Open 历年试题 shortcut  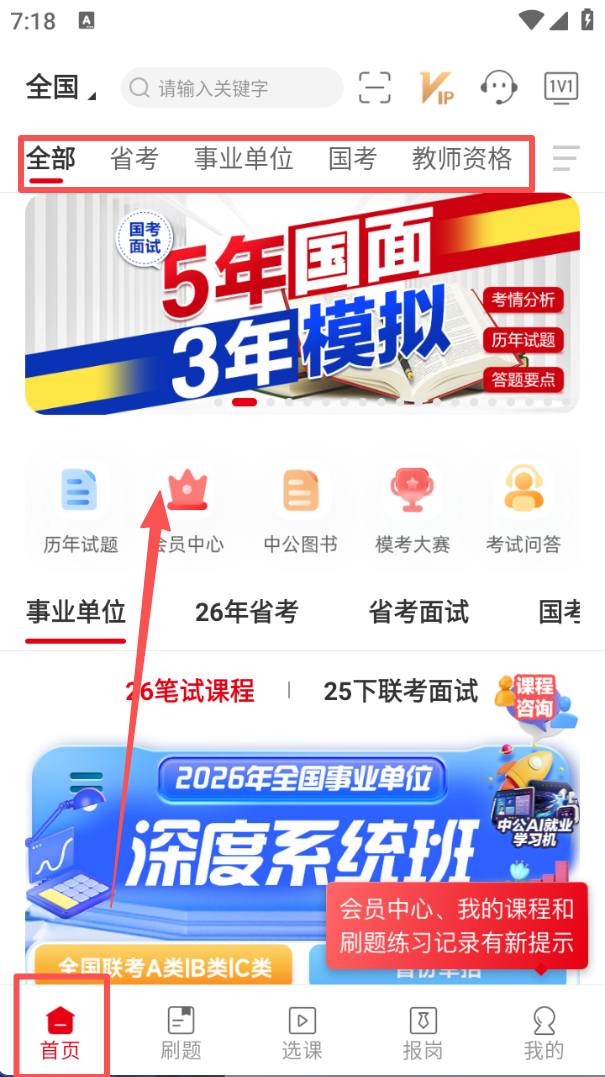(x=80, y=508)
